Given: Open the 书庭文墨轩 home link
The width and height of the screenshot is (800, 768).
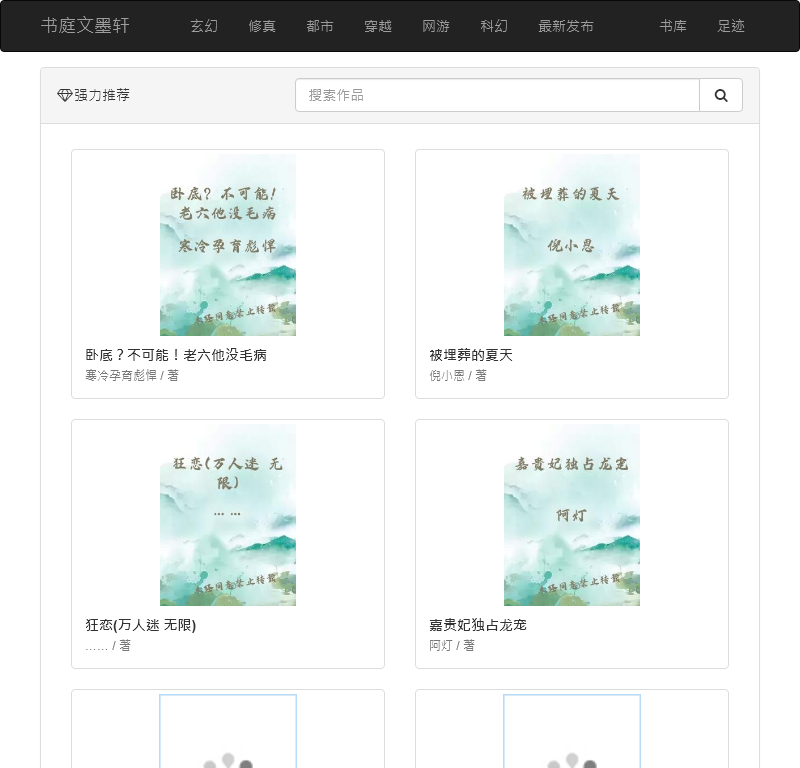Looking at the screenshot, I should pos(85,26).
